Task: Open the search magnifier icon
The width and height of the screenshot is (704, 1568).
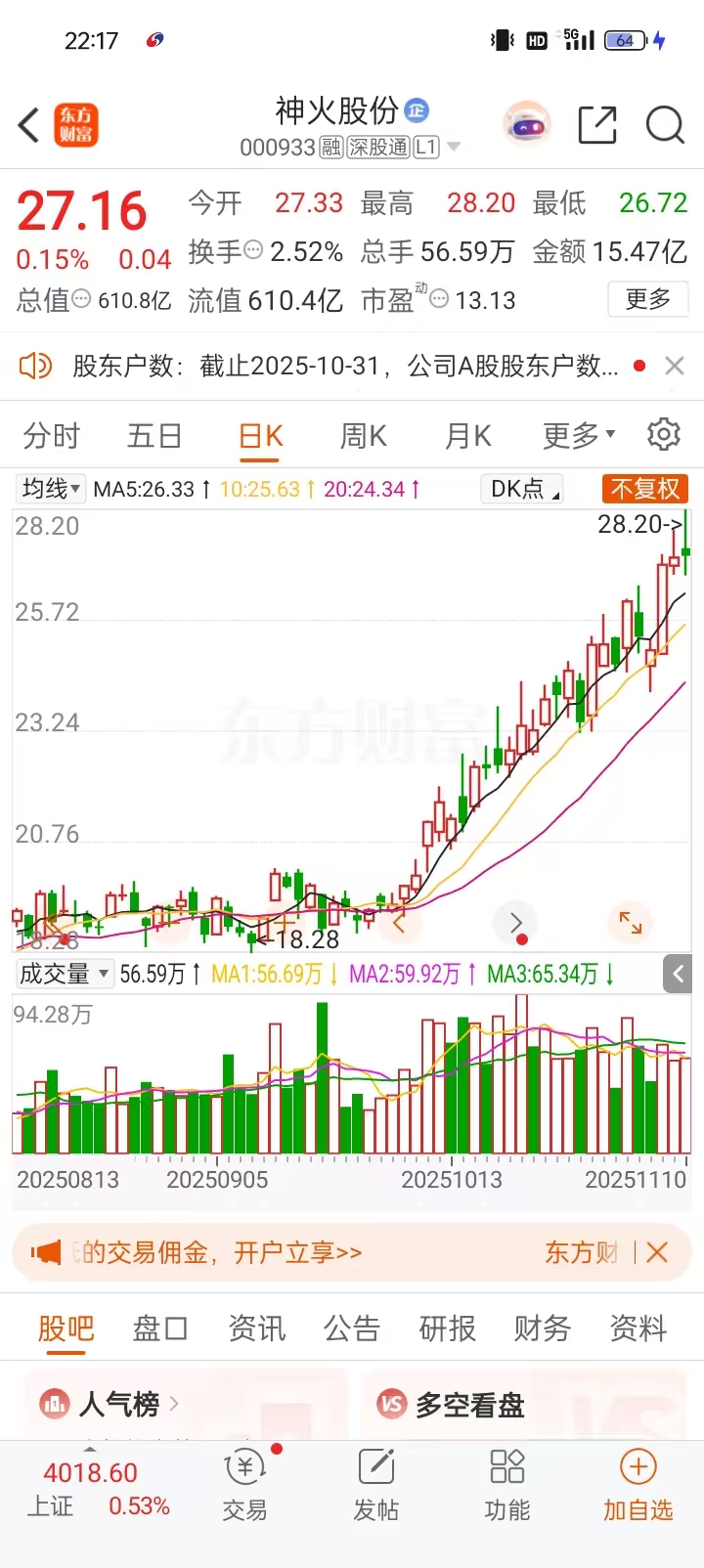Action: pyautogui.click(x=665, y=126)
